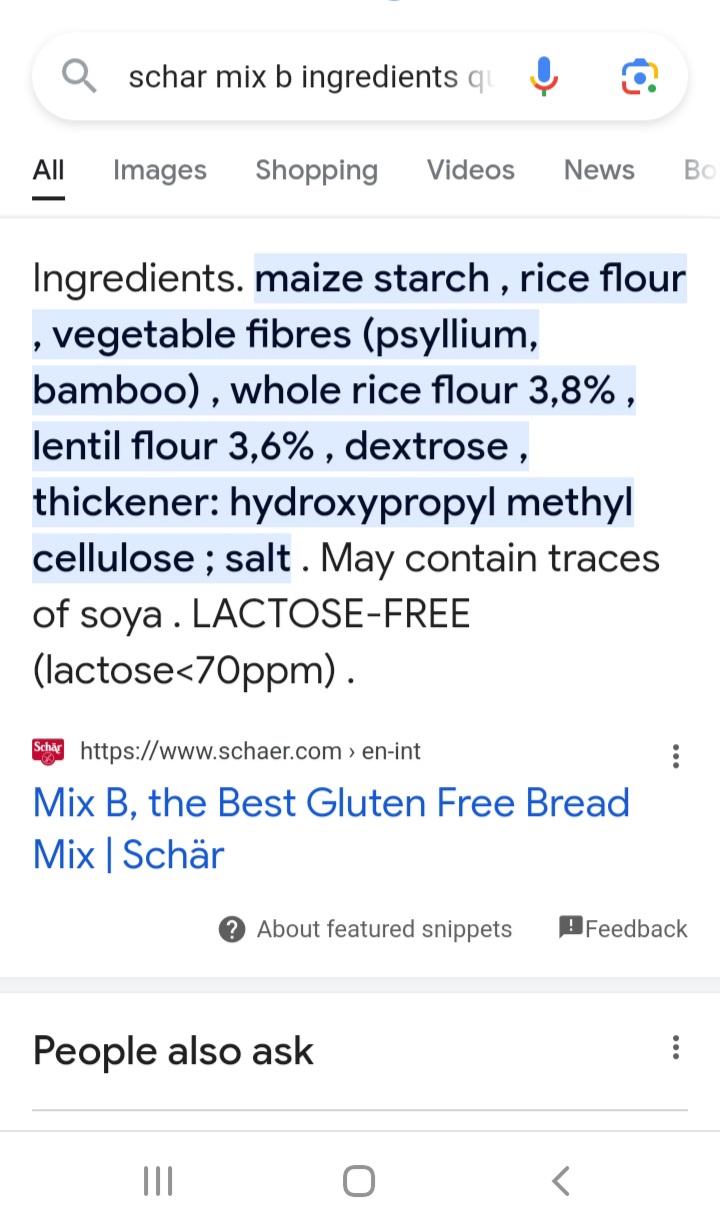
Task: Switch to the News tab
Action: (599, 170)
